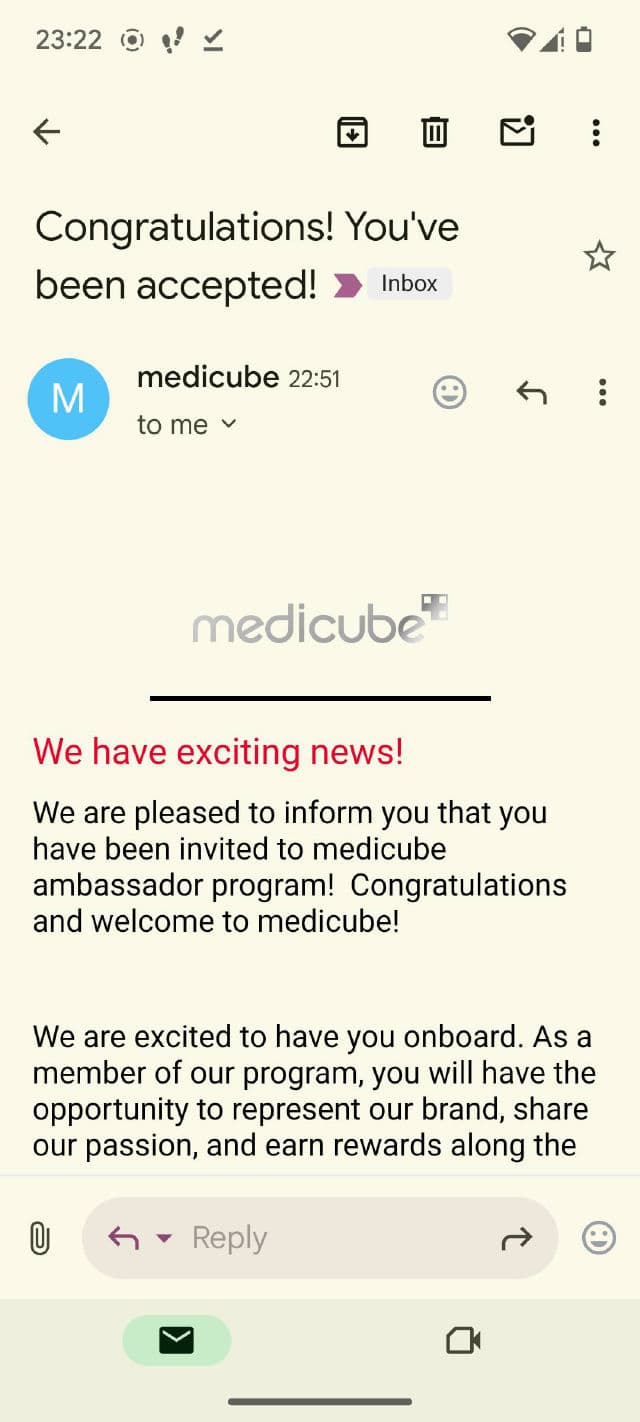The image size is (640, 1422).
Task: Forward this email using the forward arrow
Action: pos(517,1240)
